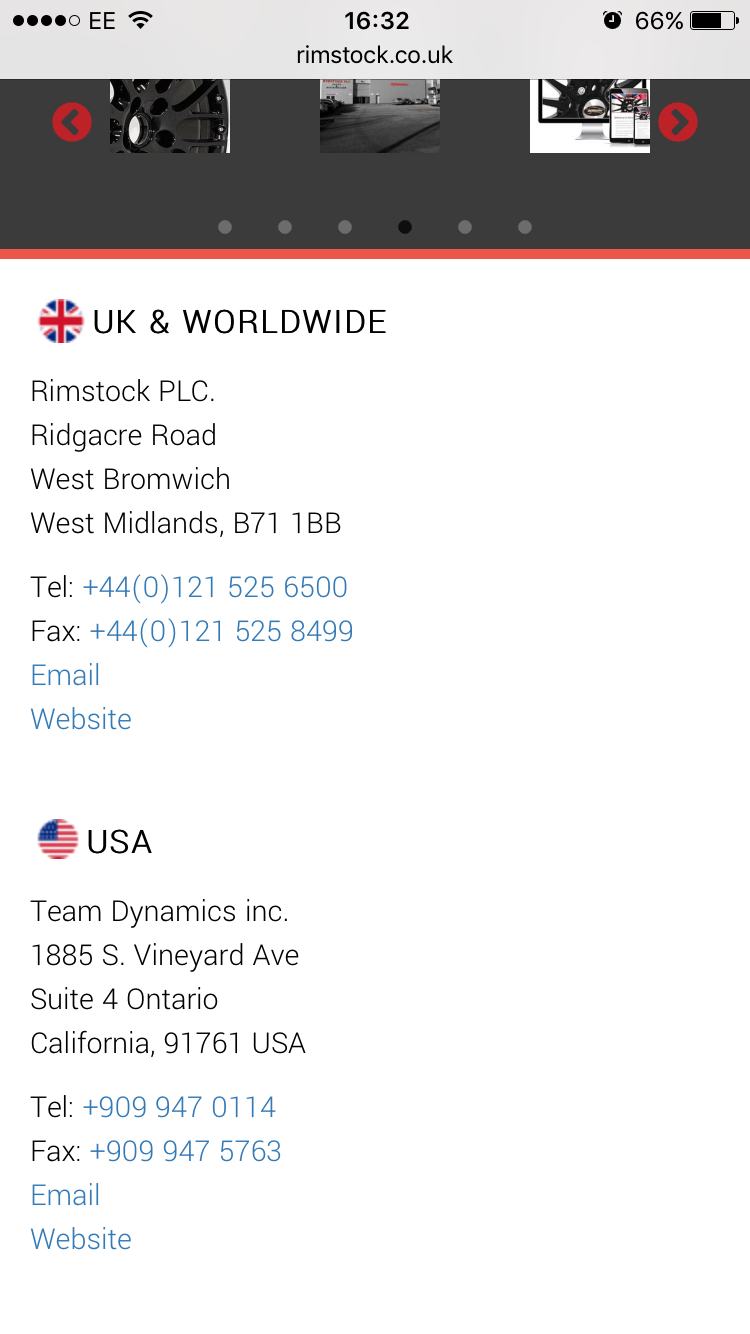Visit the Rimstock PLC UK Website link
The image size is (750, 1334).
[81, 719]
